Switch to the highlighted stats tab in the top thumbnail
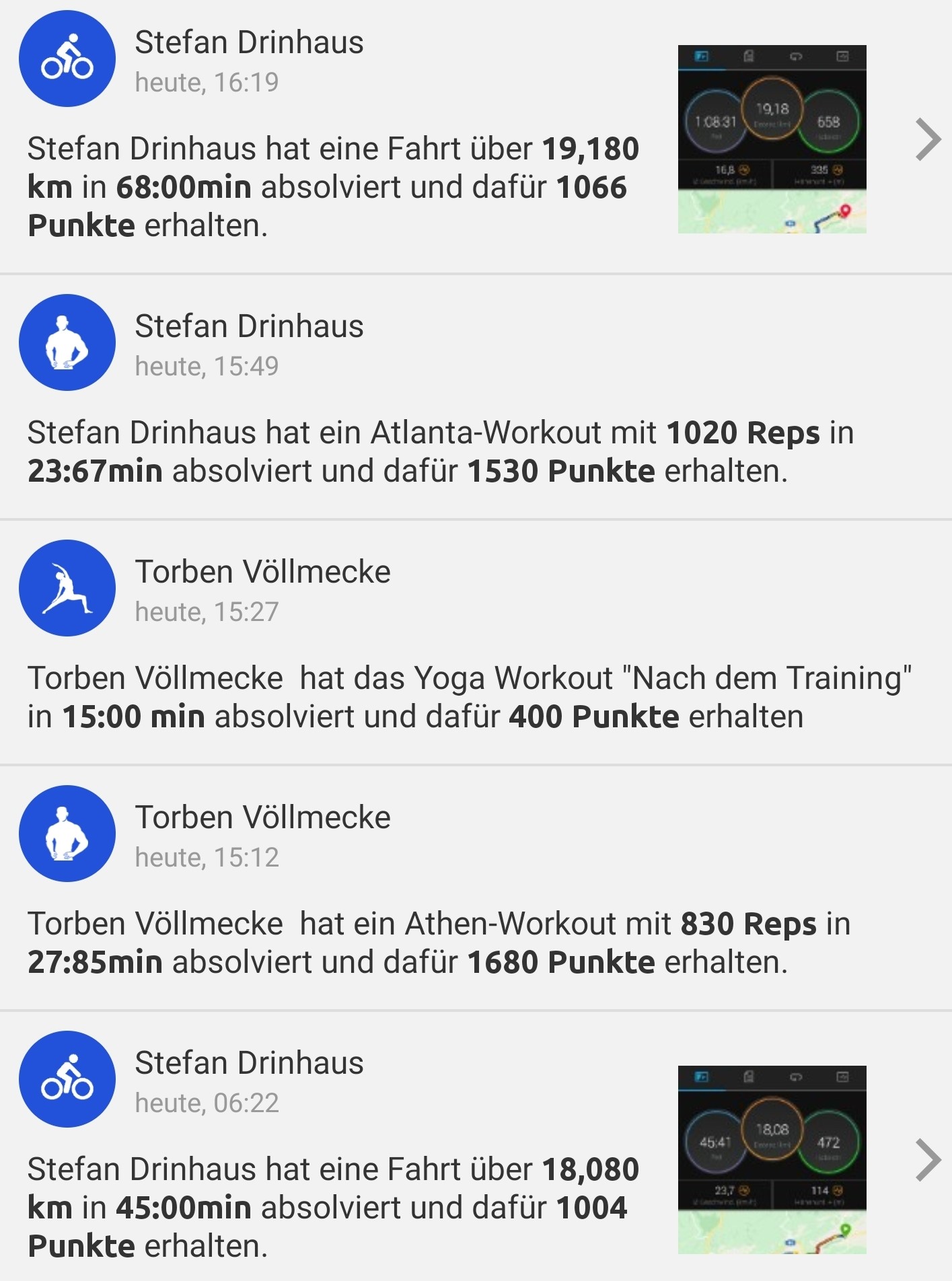The width and height of the screenshot is (952, 1281). click(x=701, y=55)
